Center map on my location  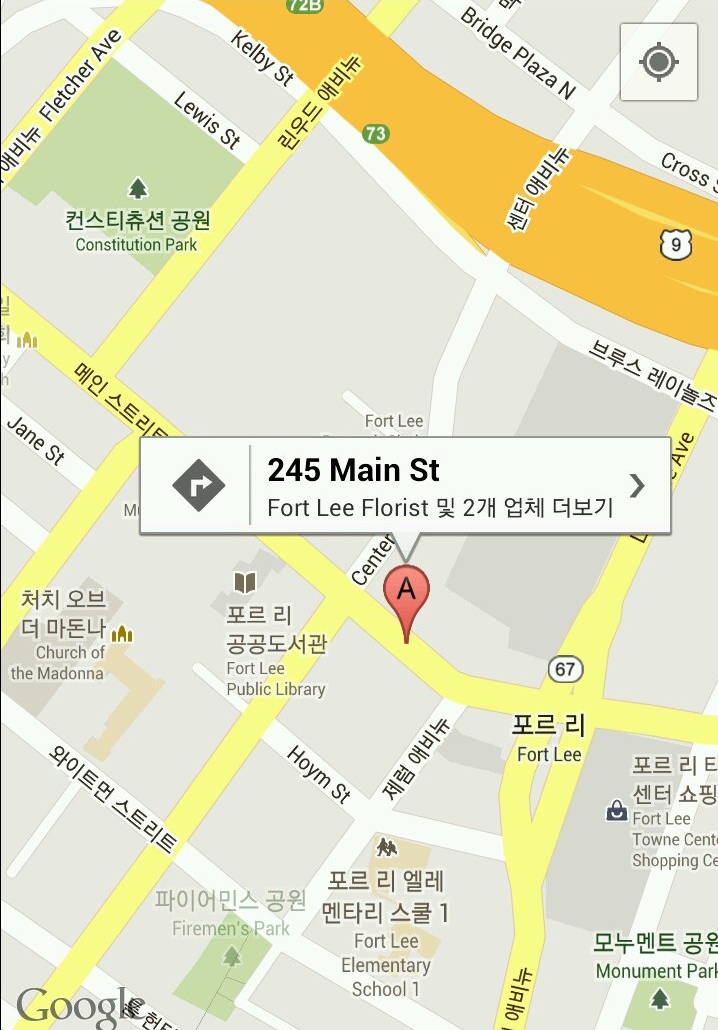point(658,63)
